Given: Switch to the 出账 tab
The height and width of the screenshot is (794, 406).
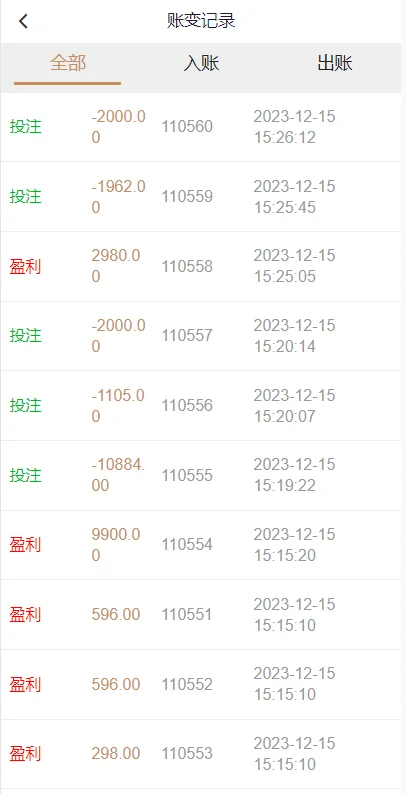Looking at the screenshot, I should (335, 64).
